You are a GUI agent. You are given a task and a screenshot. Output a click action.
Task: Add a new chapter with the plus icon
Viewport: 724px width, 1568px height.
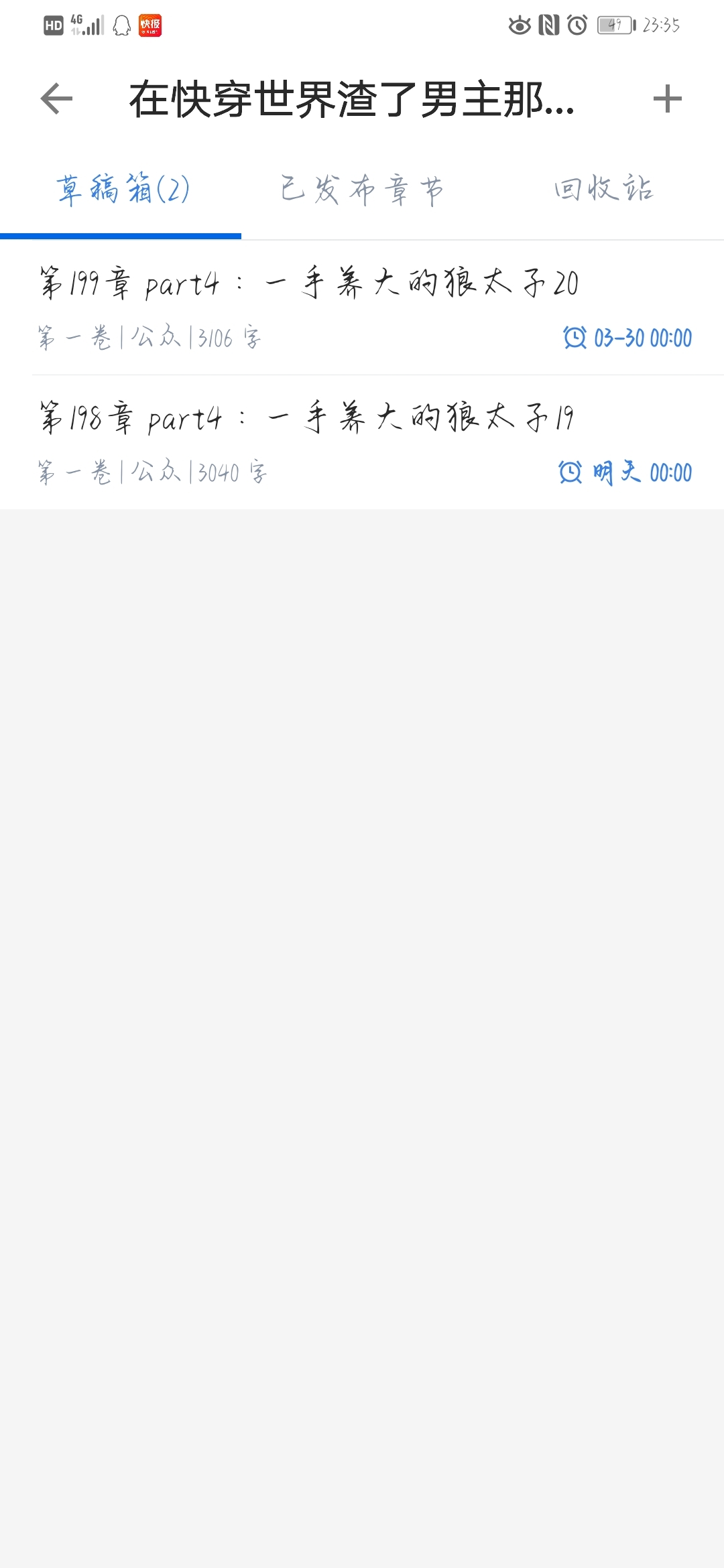pos(667,99)
